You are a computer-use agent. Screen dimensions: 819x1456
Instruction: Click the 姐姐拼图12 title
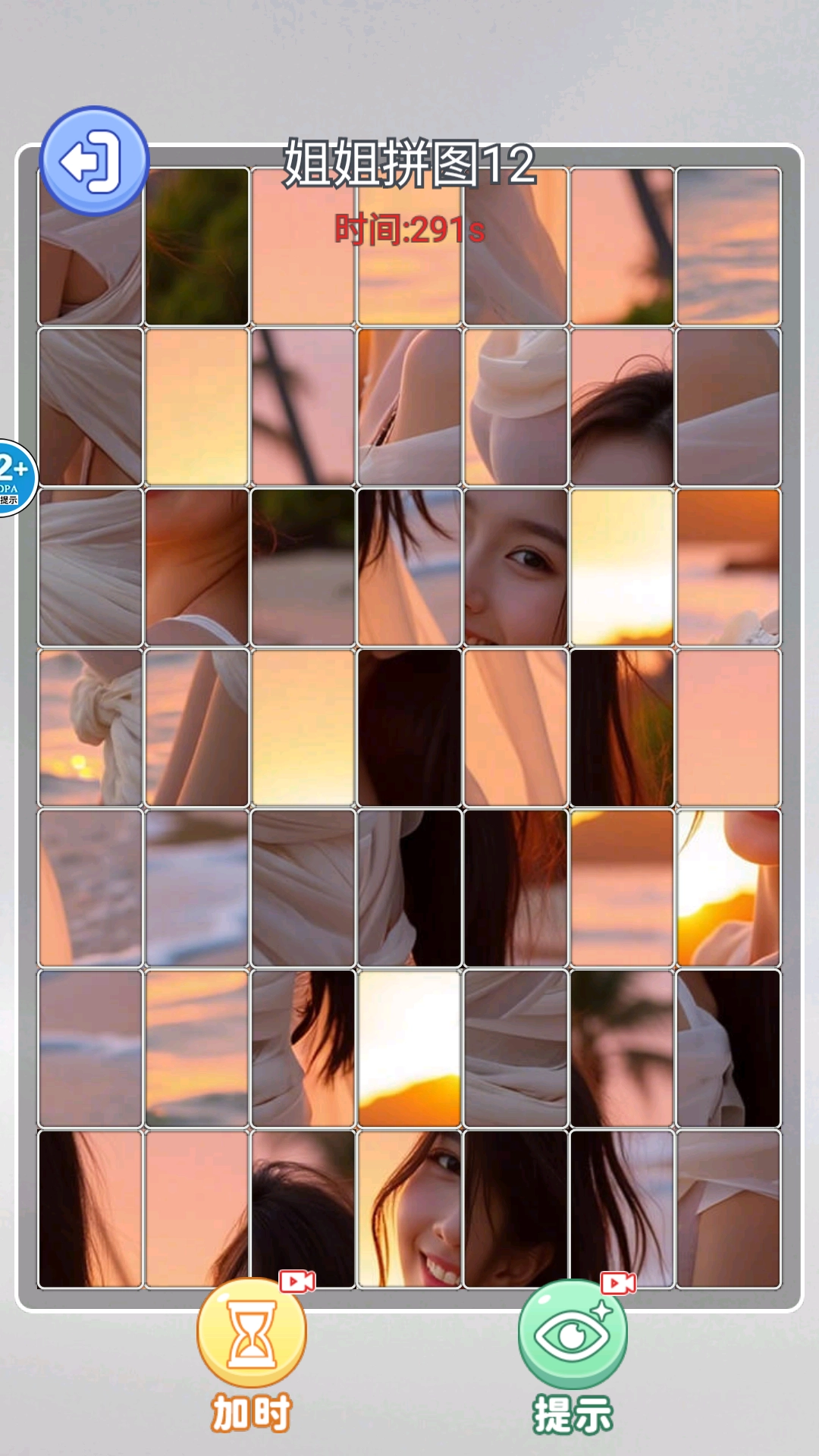click(x=409, y=163)
